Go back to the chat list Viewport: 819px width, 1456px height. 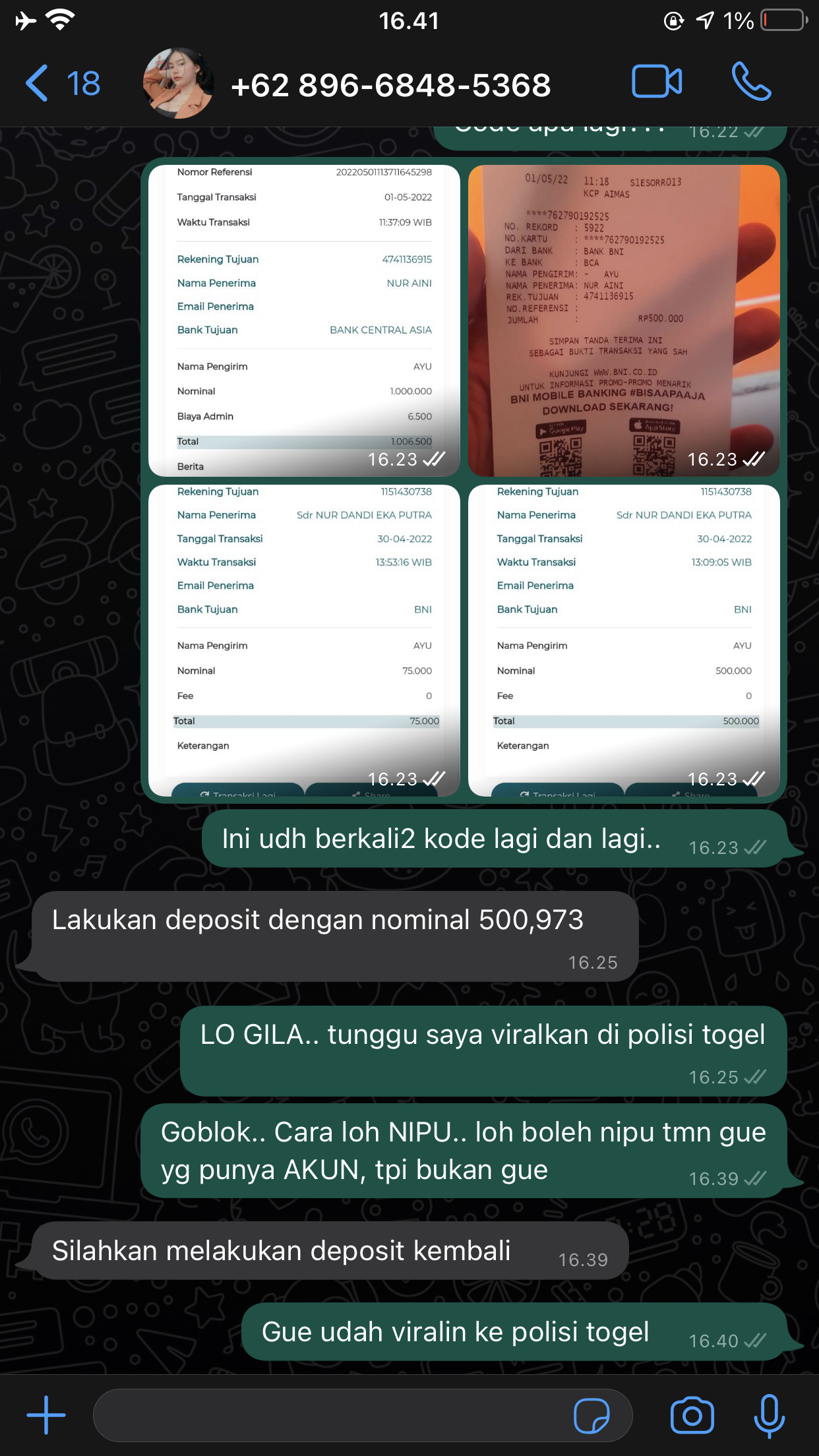(61, 84)
